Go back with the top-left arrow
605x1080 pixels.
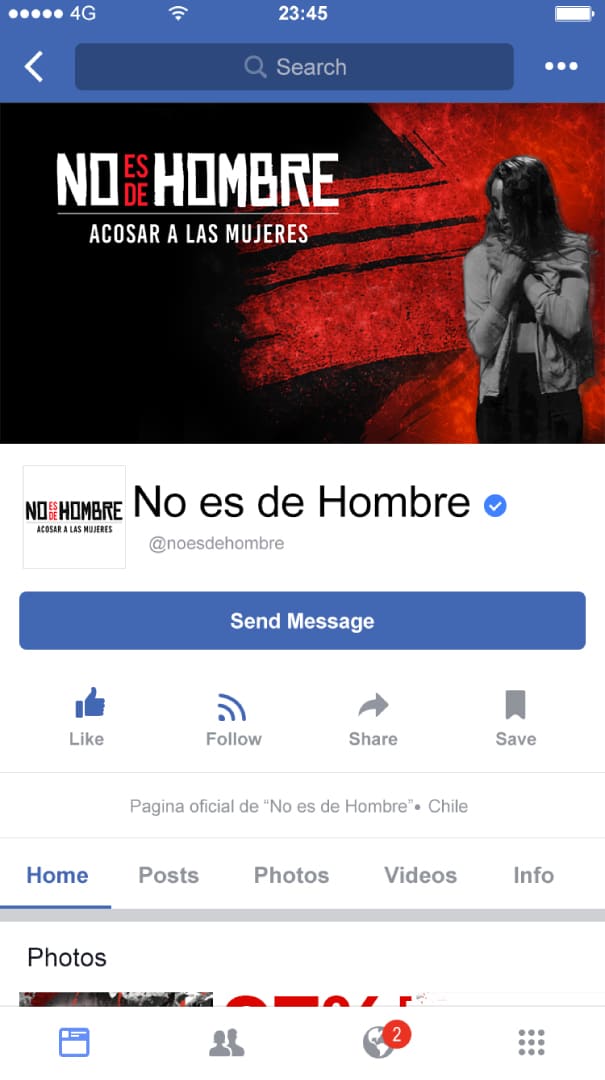pyautogui.click(x=34, y=67)
